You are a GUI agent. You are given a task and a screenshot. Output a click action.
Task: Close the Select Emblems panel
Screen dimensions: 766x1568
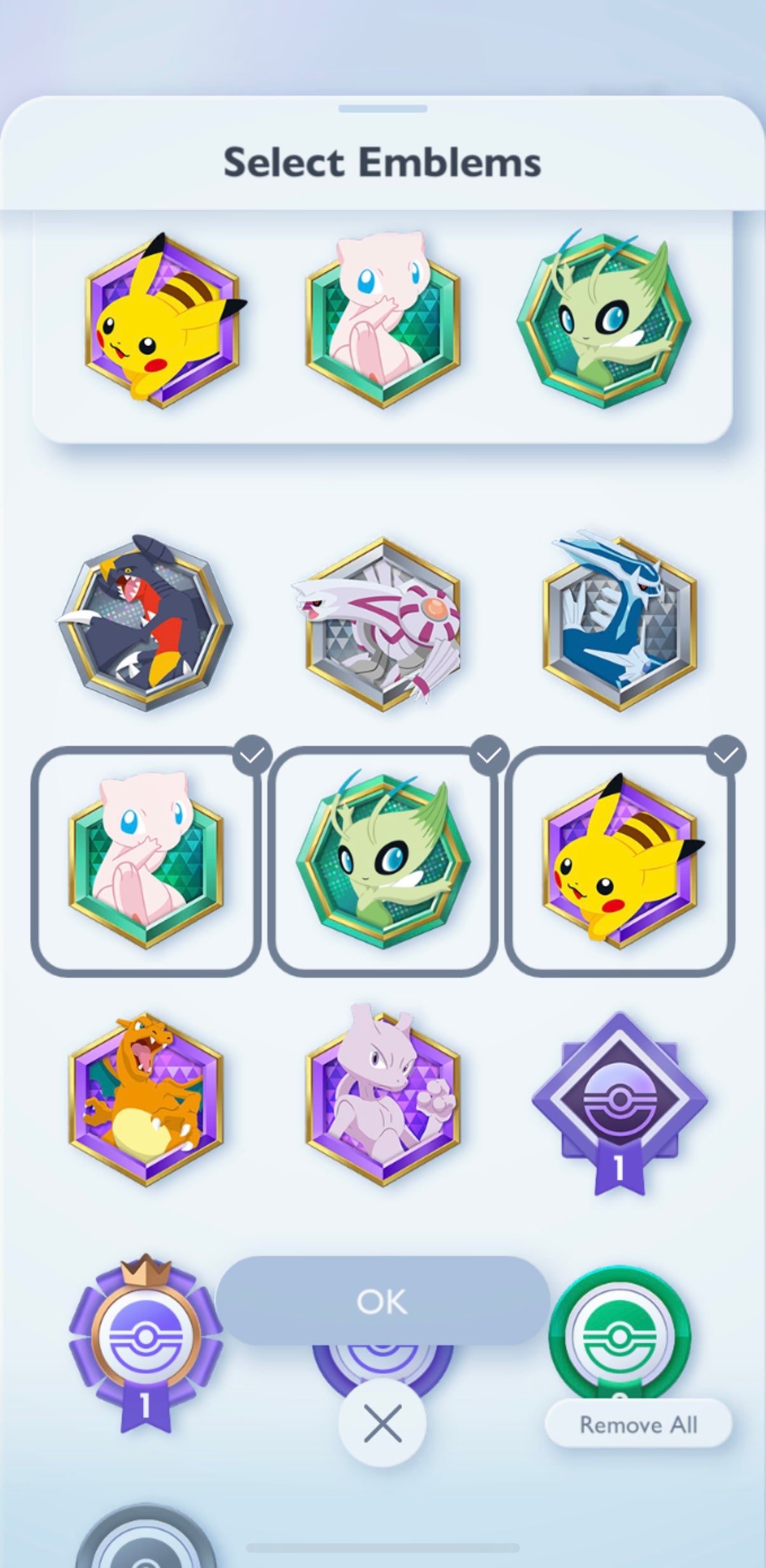(x=382, y=1423)
